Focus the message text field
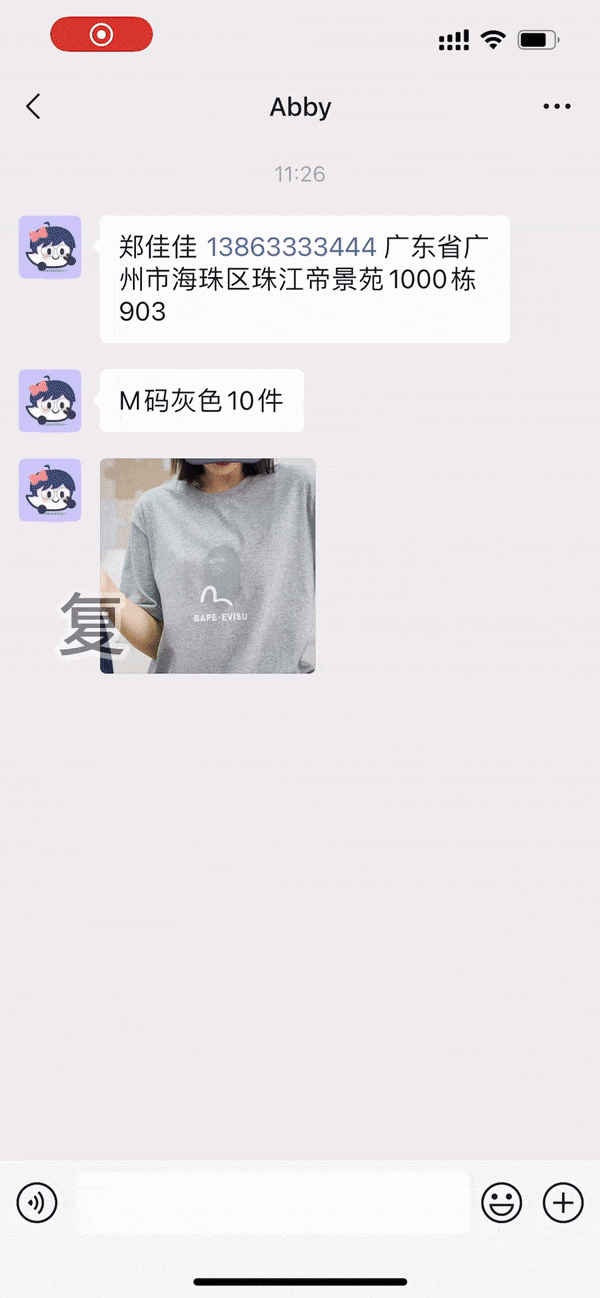 click(273, 1202)
